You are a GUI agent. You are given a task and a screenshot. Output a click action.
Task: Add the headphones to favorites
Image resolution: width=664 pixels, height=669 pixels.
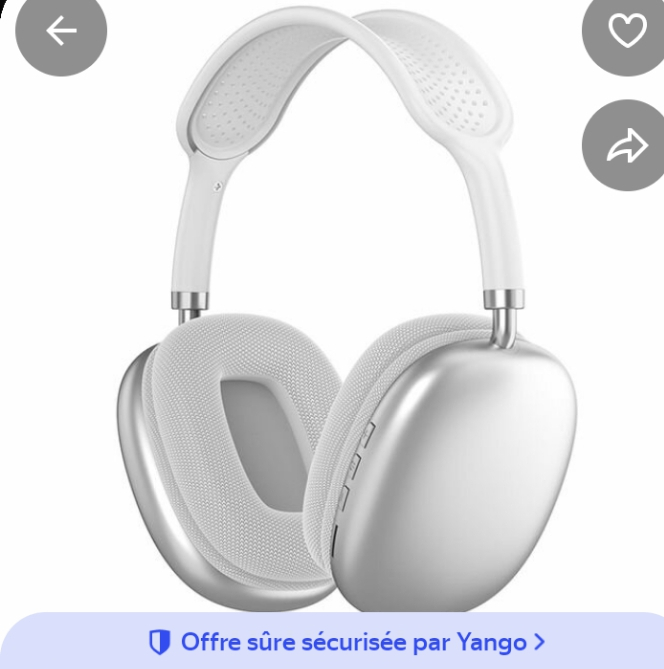tap(627, 32)
